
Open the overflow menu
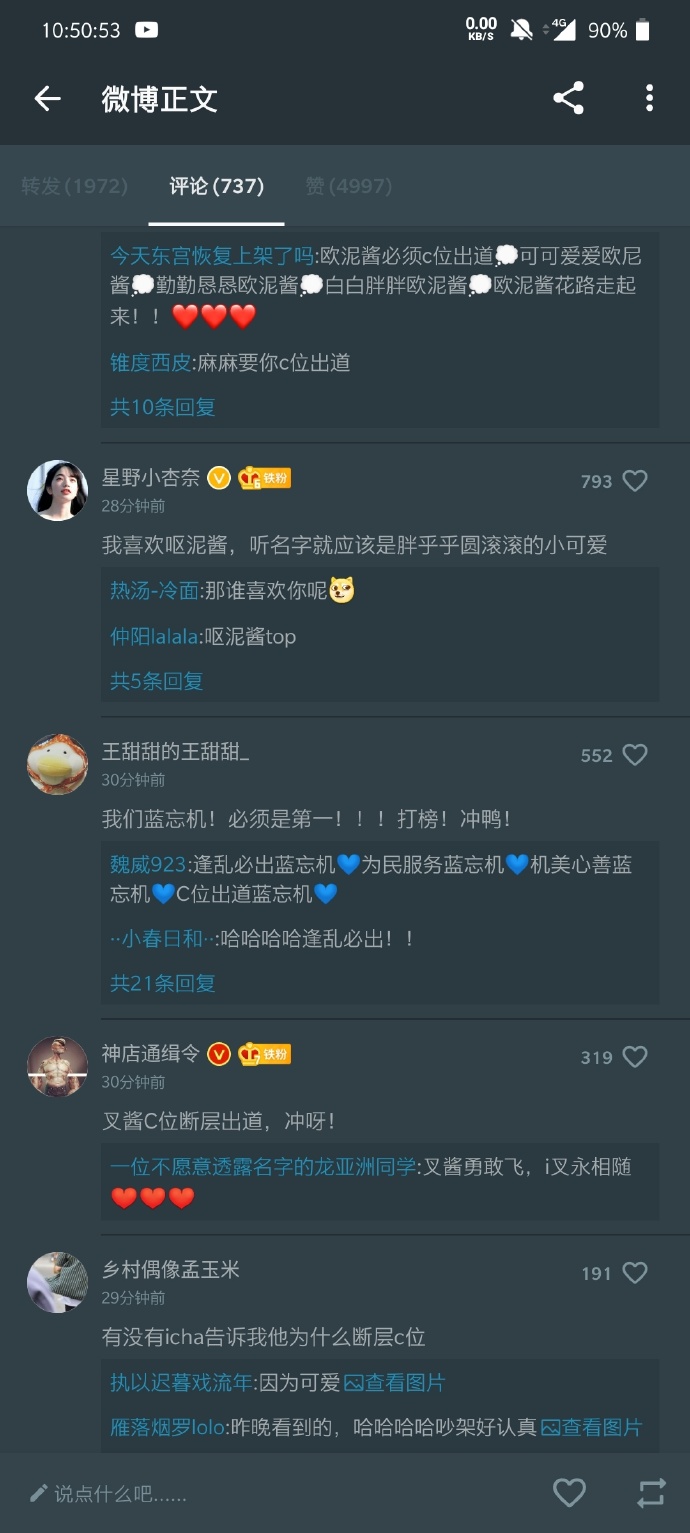pos(649,98)
